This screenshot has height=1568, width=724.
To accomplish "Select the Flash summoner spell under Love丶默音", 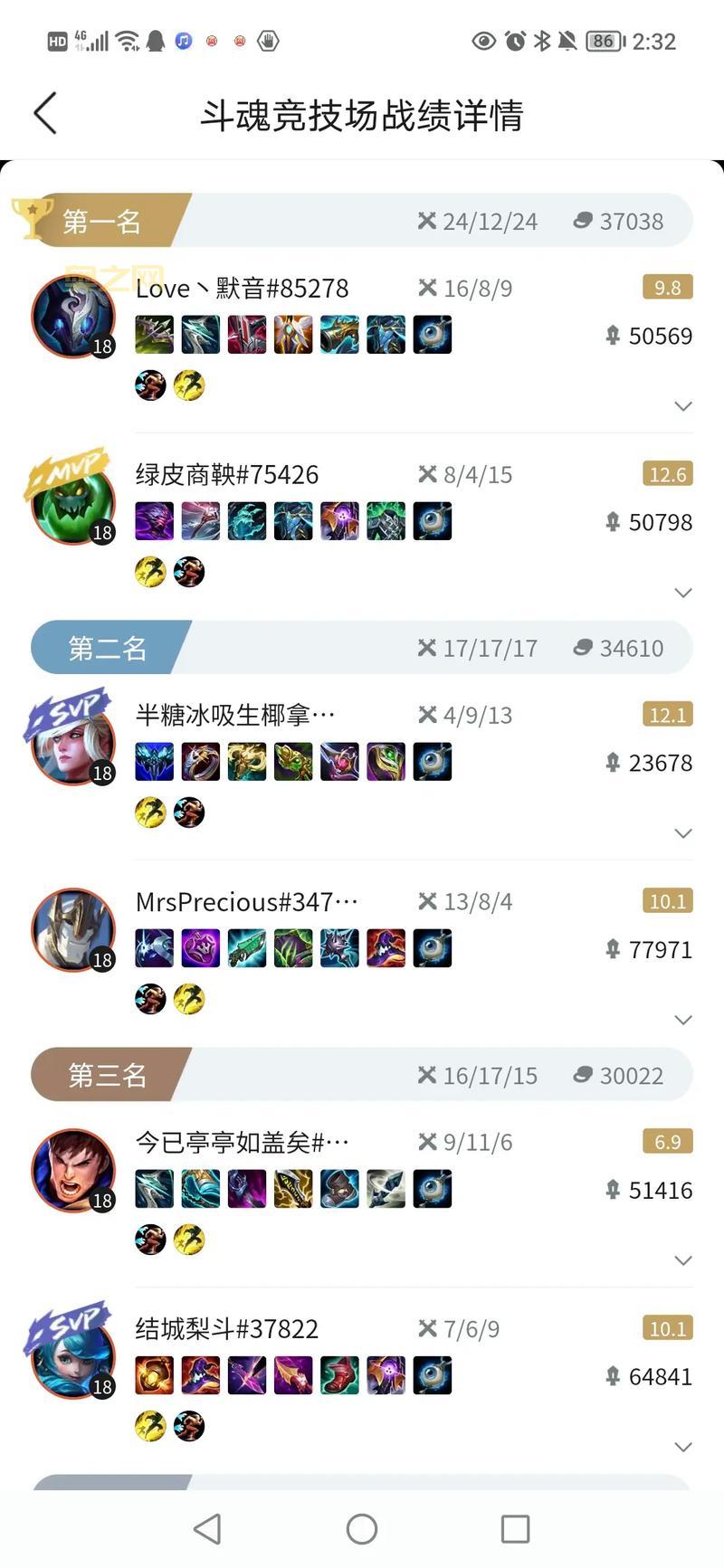I will coord(189,385).
